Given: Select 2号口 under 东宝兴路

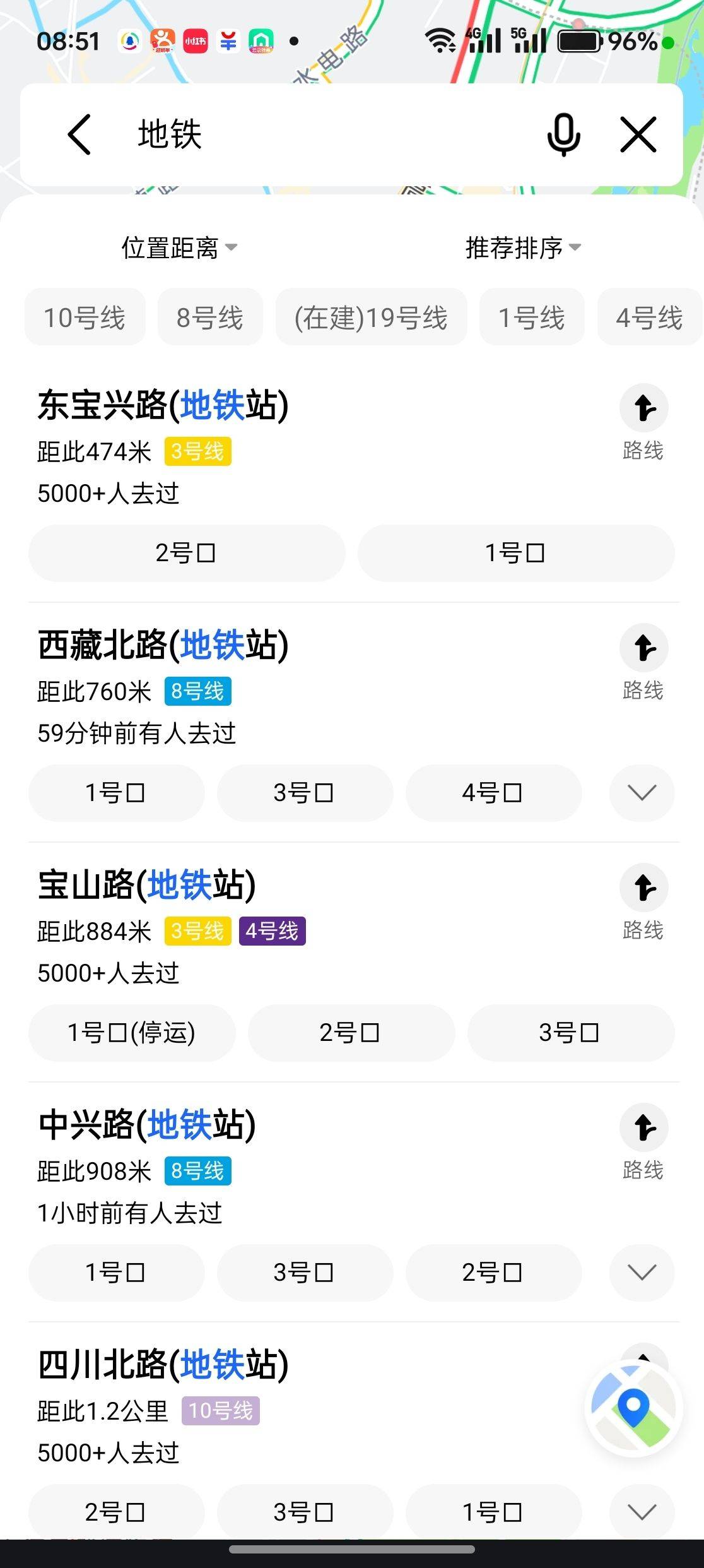Looking at the screenshot, I should coord(187,553).
